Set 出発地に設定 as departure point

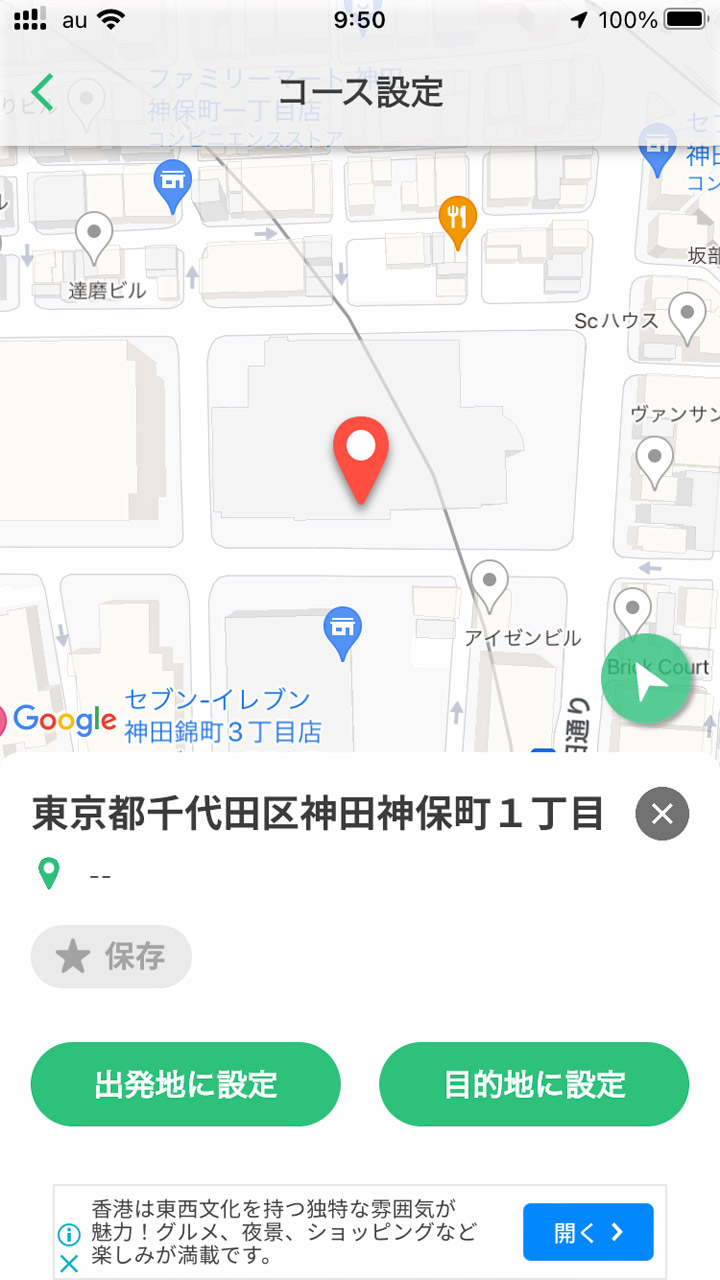185,1084
